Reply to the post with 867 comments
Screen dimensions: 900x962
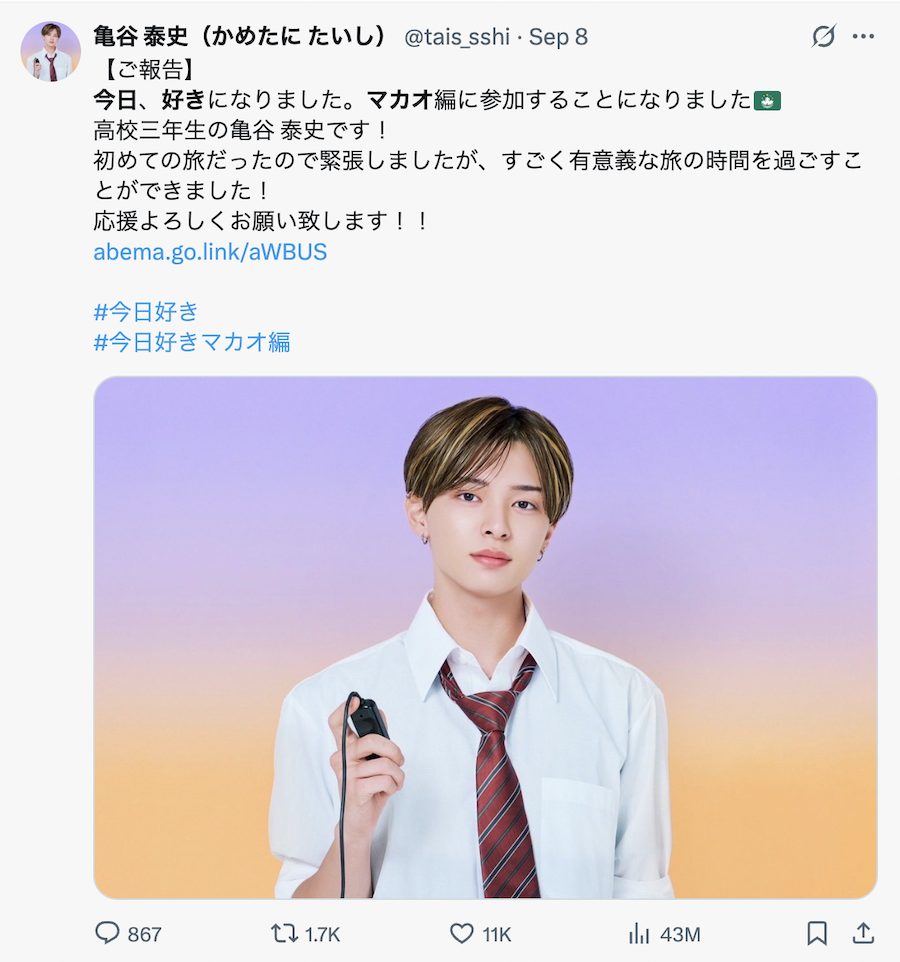[107, 934]
